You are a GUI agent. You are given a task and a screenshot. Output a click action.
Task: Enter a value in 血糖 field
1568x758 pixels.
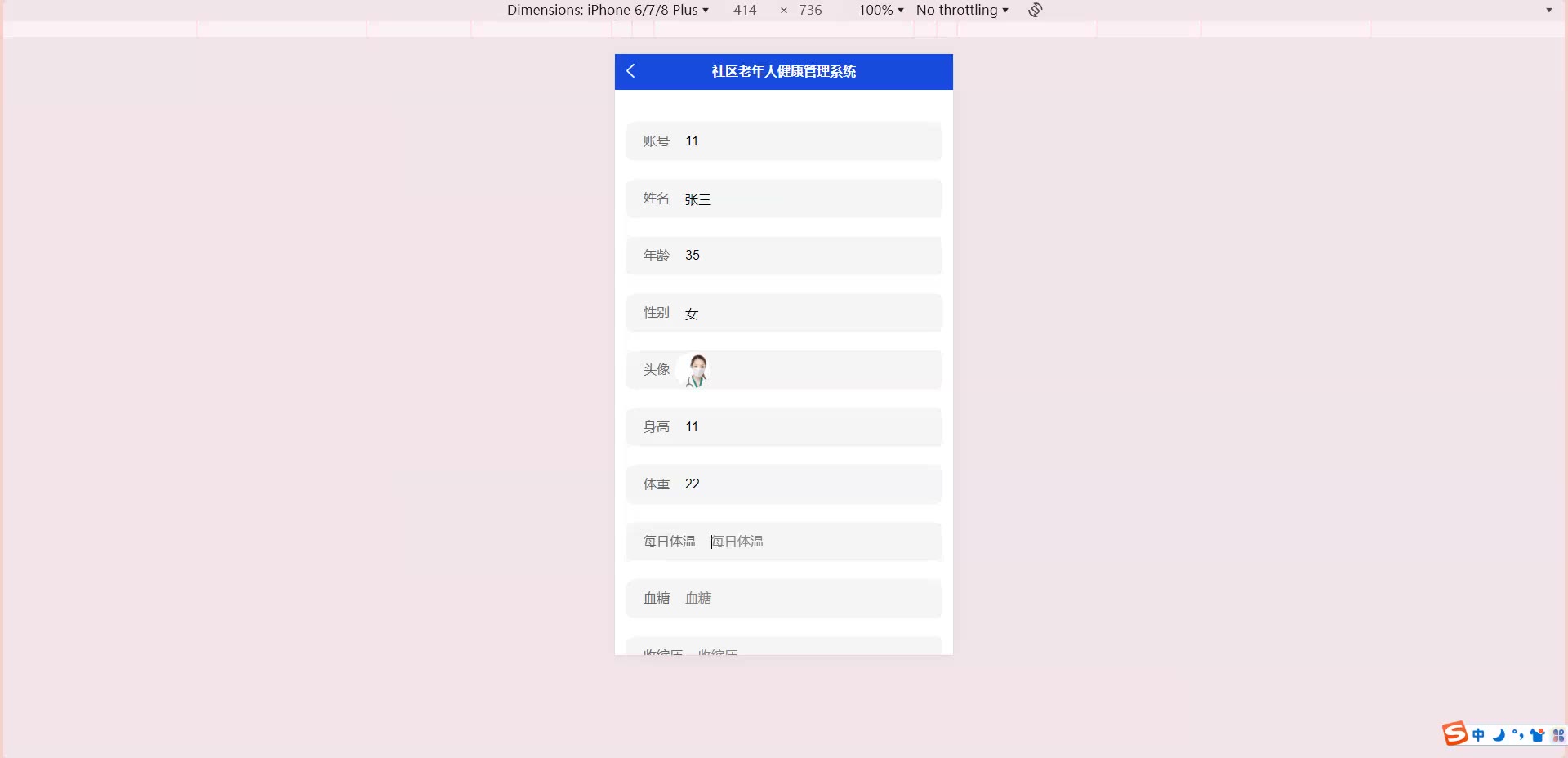pos(808,599)
